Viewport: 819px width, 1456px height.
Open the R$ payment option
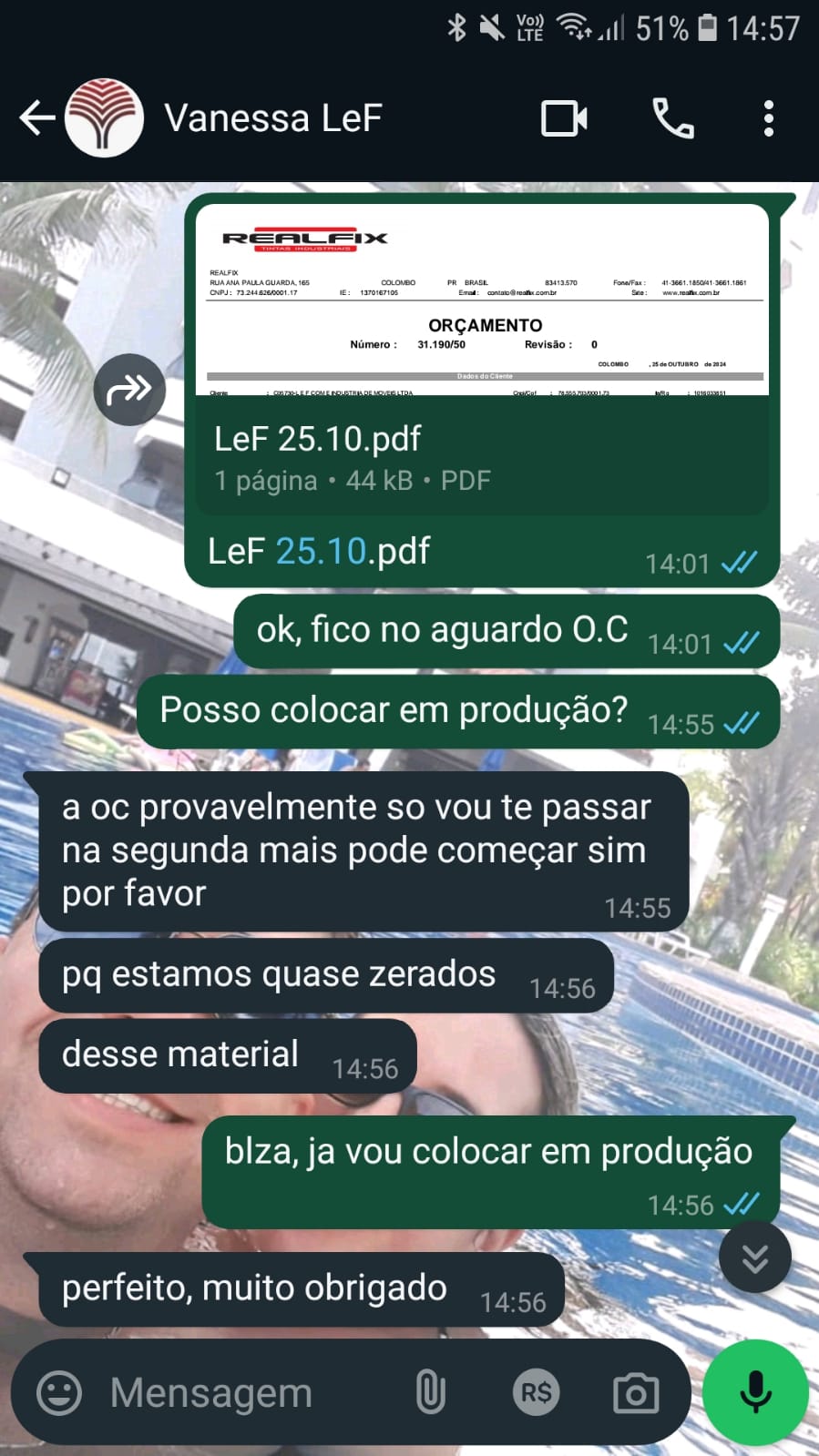pyautogui.click(x=536, y=1392)
